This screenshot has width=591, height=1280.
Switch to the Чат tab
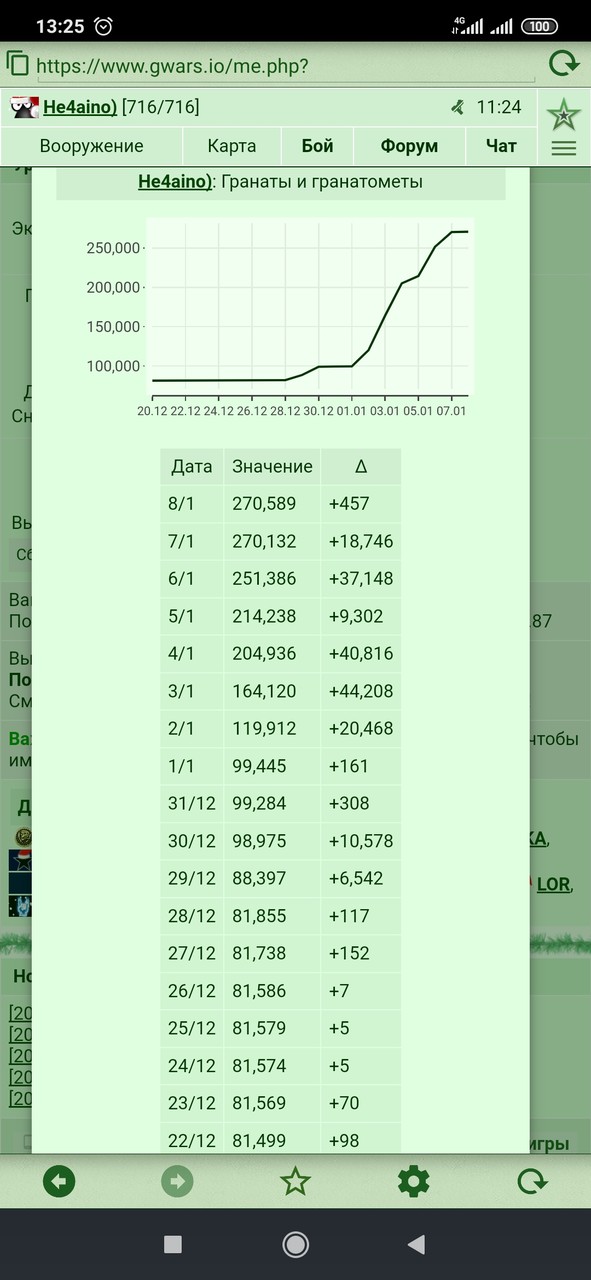coord(501,146)
